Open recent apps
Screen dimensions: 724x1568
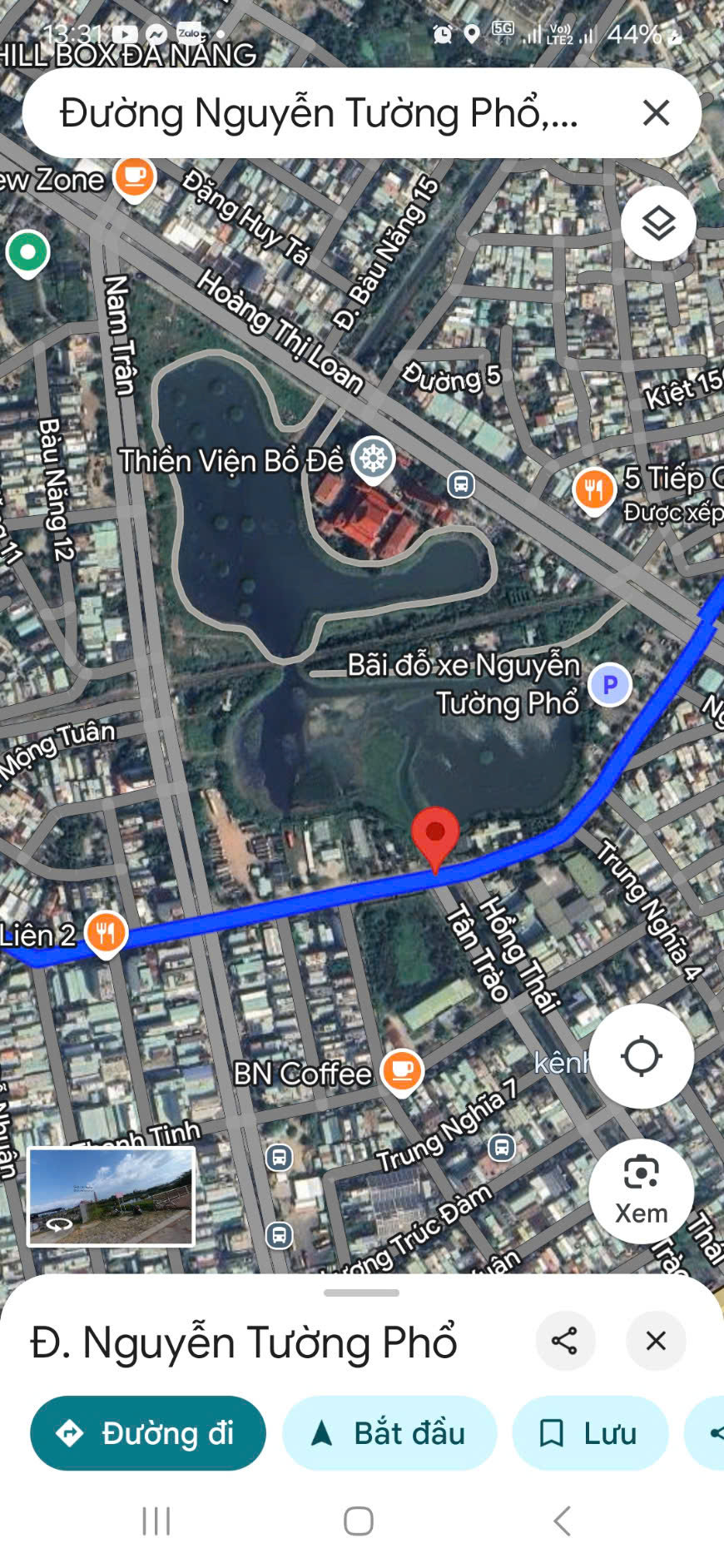click(x=156, y=1521)
